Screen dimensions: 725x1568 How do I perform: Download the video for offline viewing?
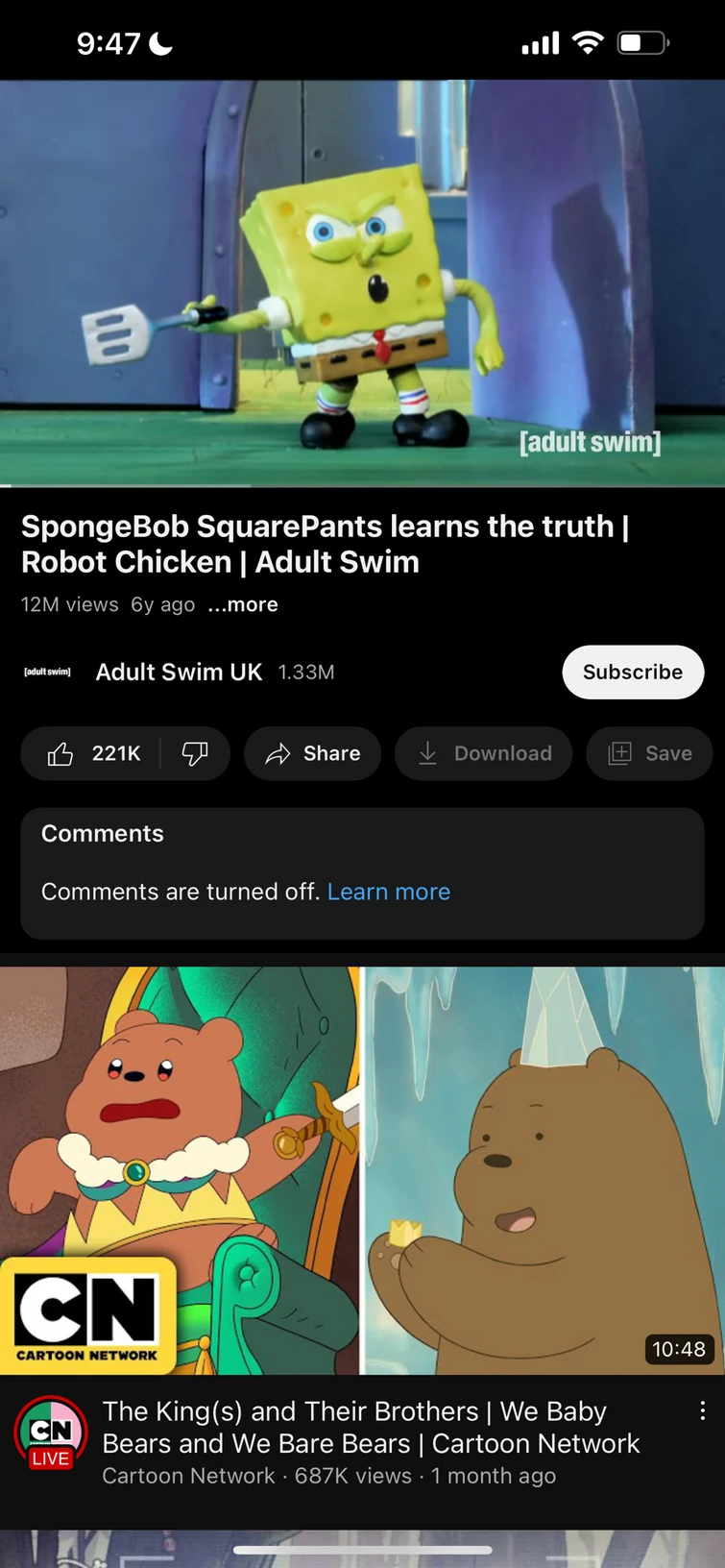tap(483, 753)
